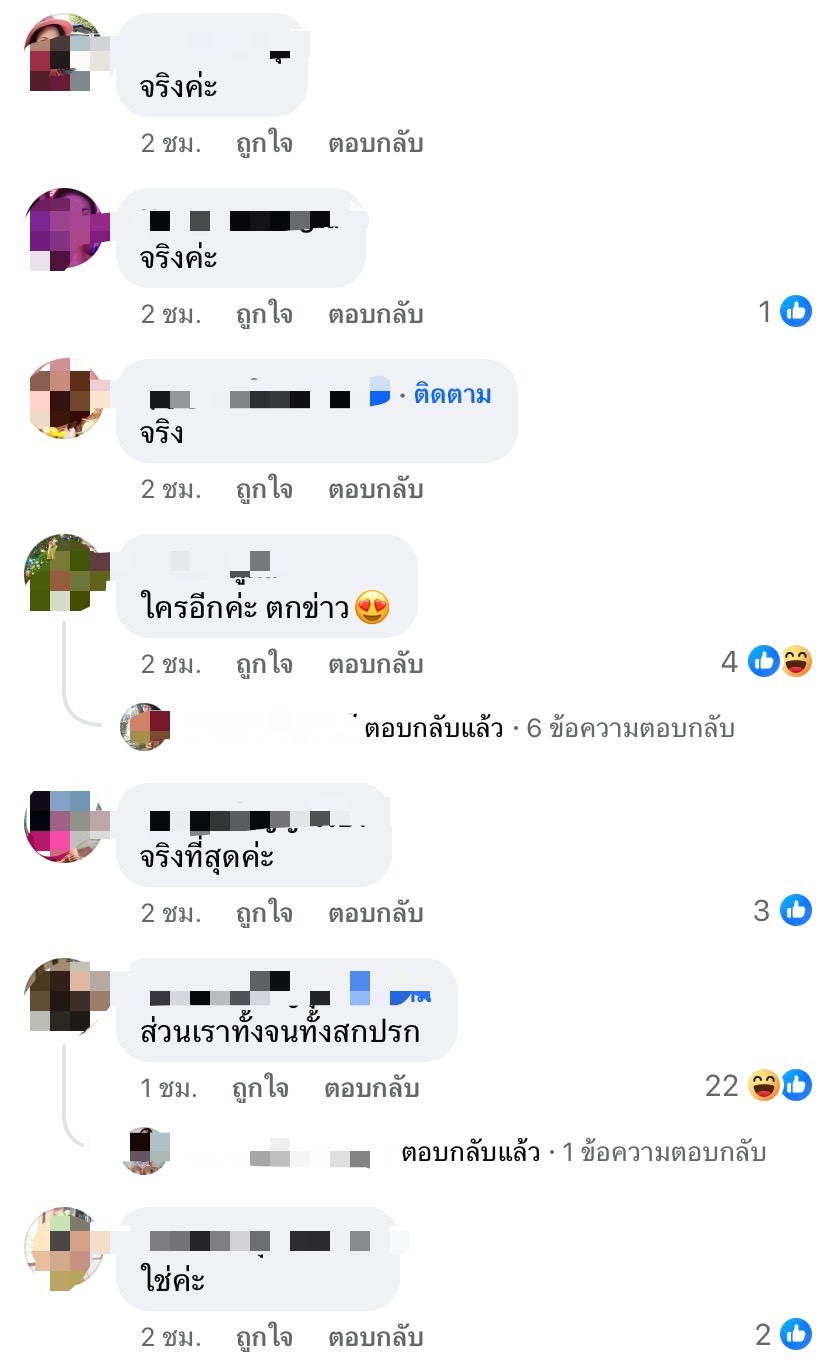
Task: Reply to the comment ส่วนเราทั้งจนทั้งสกปรก
Action: pyautogui.click(x=371, y=1088)
